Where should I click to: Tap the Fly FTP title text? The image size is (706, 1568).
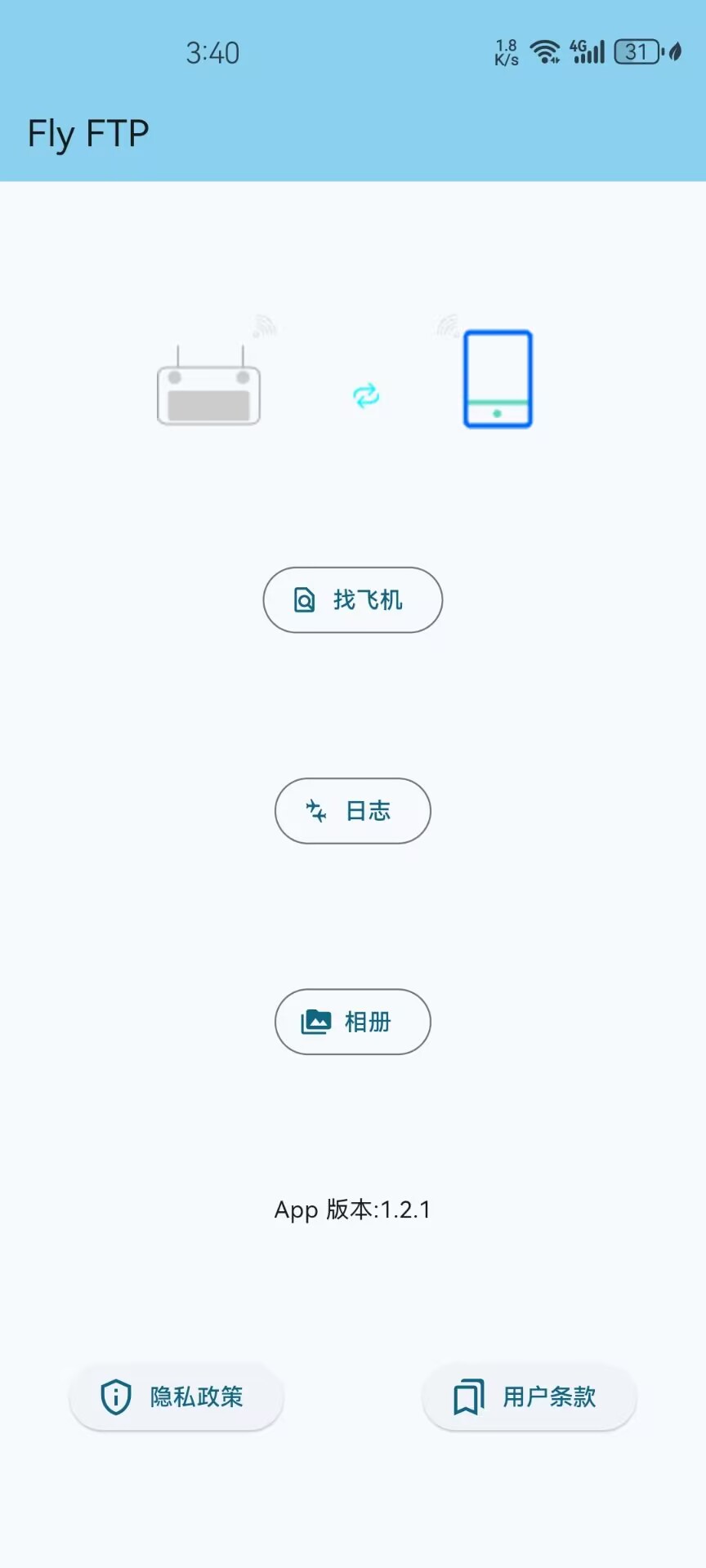pos(87,131)
